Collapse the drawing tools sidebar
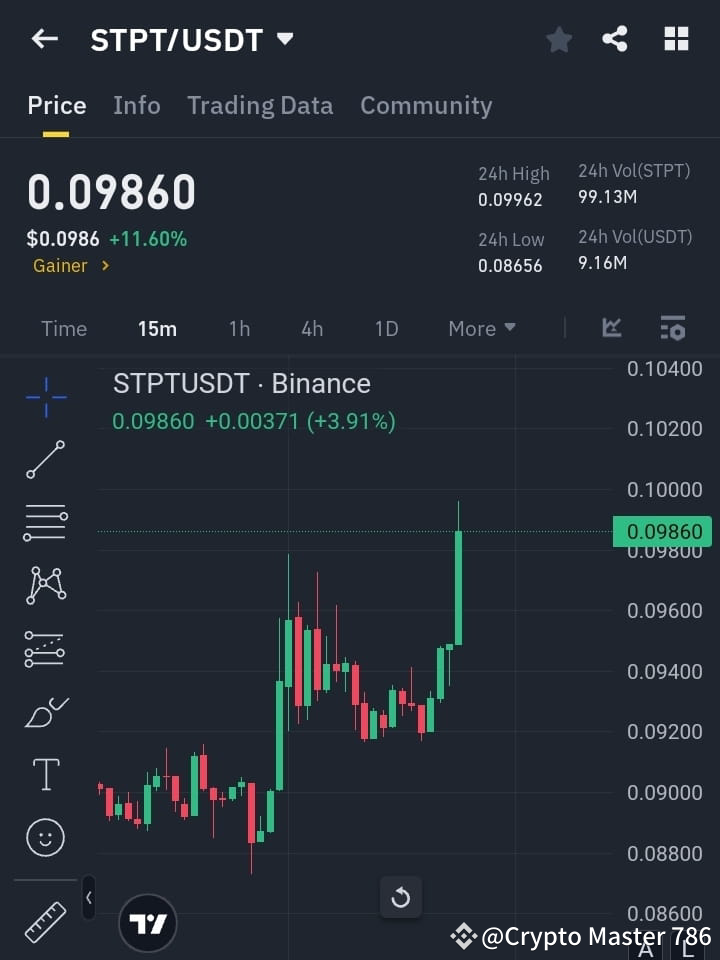 88,897
